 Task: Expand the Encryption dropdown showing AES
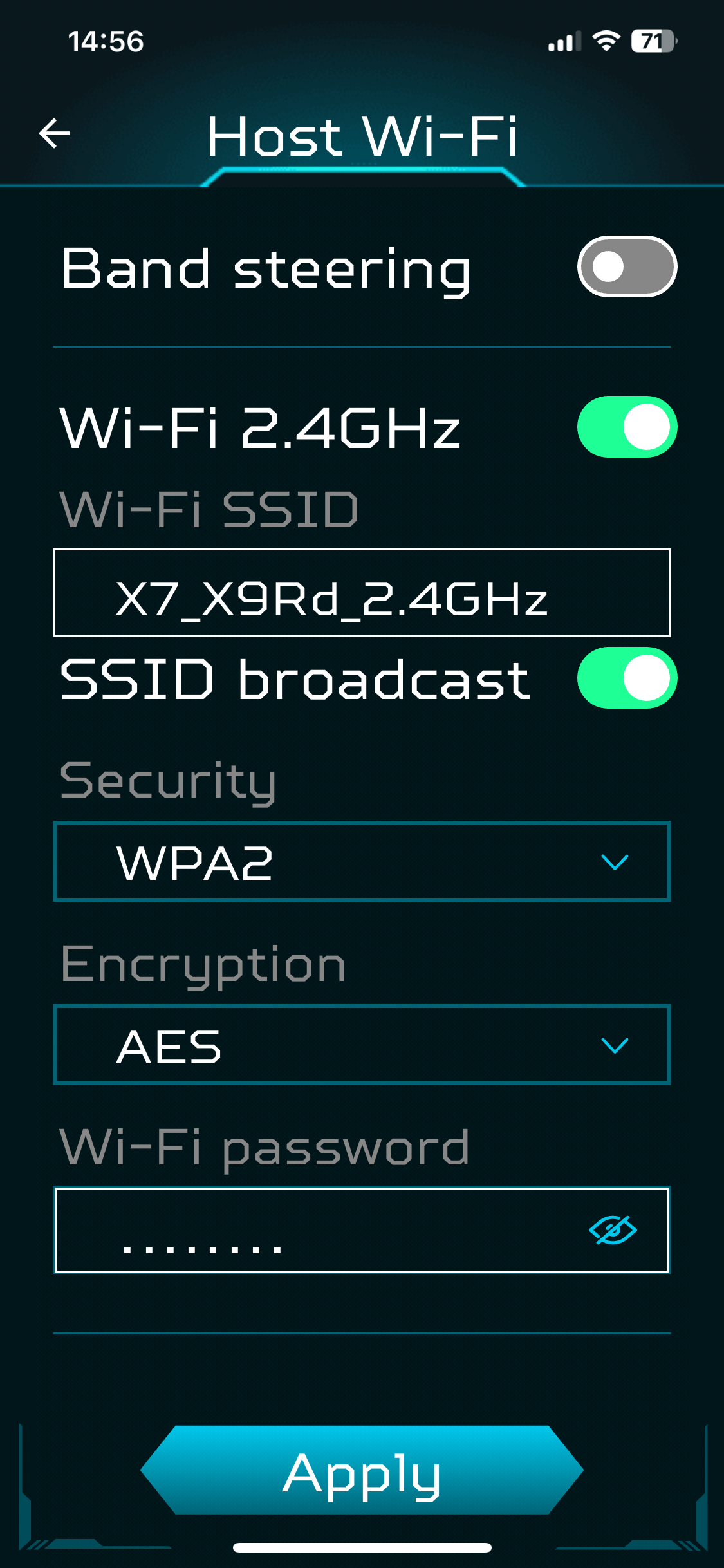click(x=362, y=1045)
